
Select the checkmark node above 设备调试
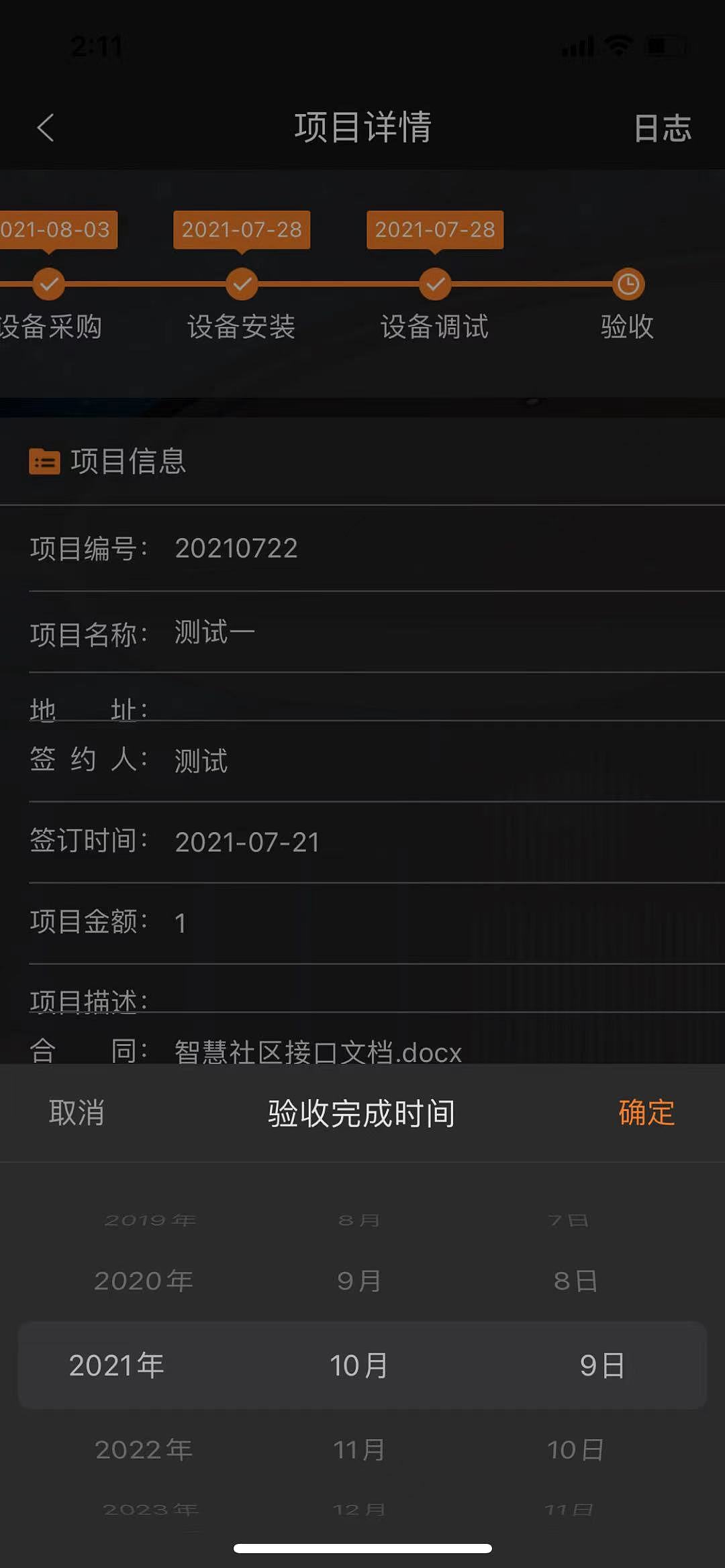coord(435,284)
